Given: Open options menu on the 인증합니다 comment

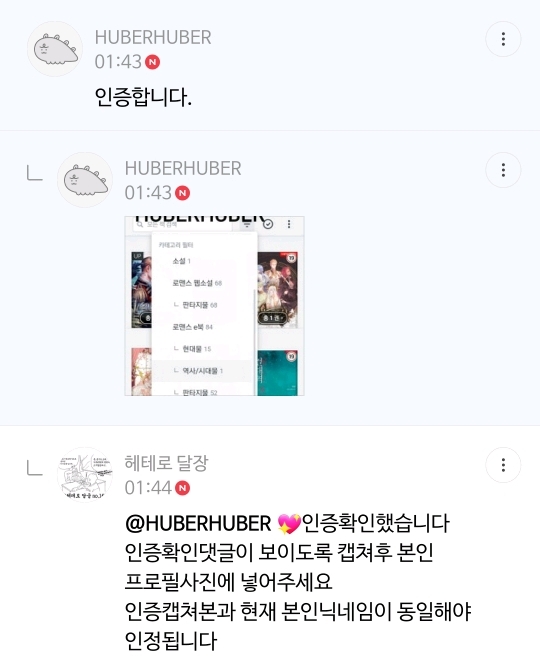Looking at the screenshot, I should tap(503, 39).
